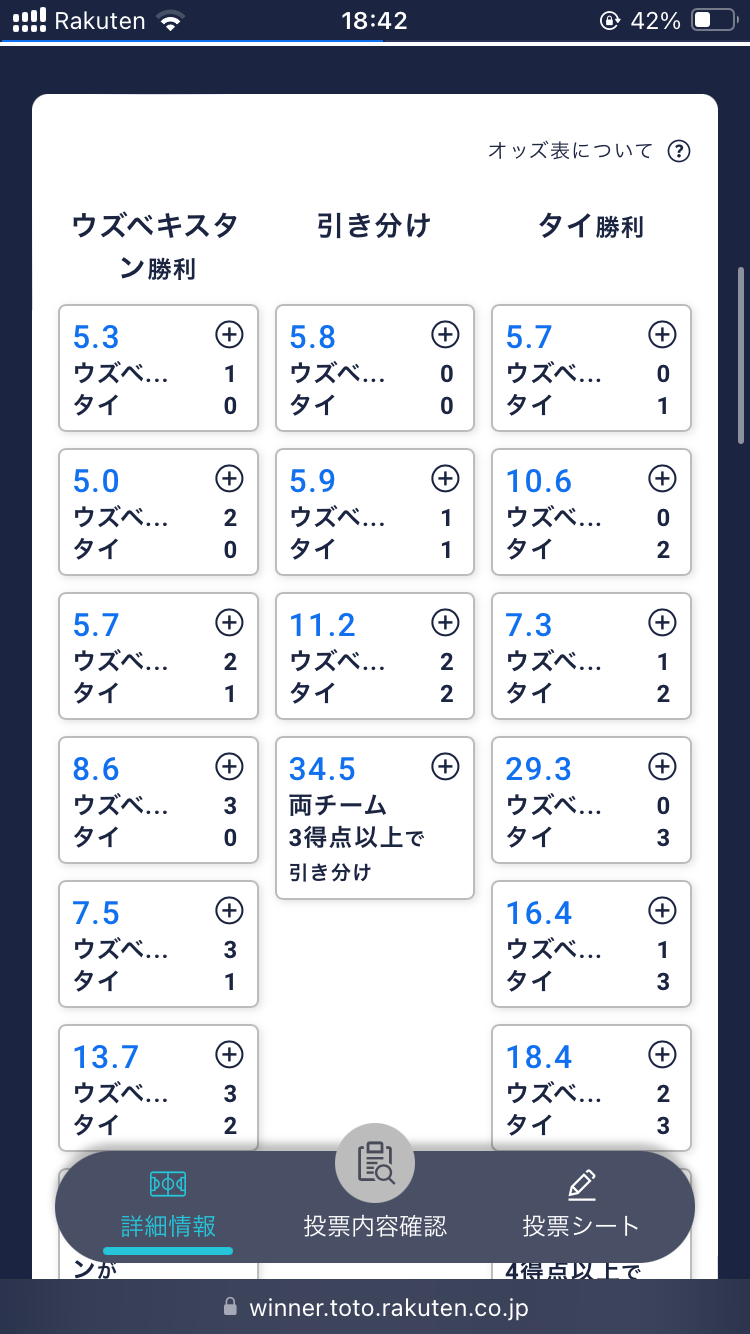Choose the 1-1 draw at odds 5.9
Screen dimensions: 750x1334
(375, 512)
